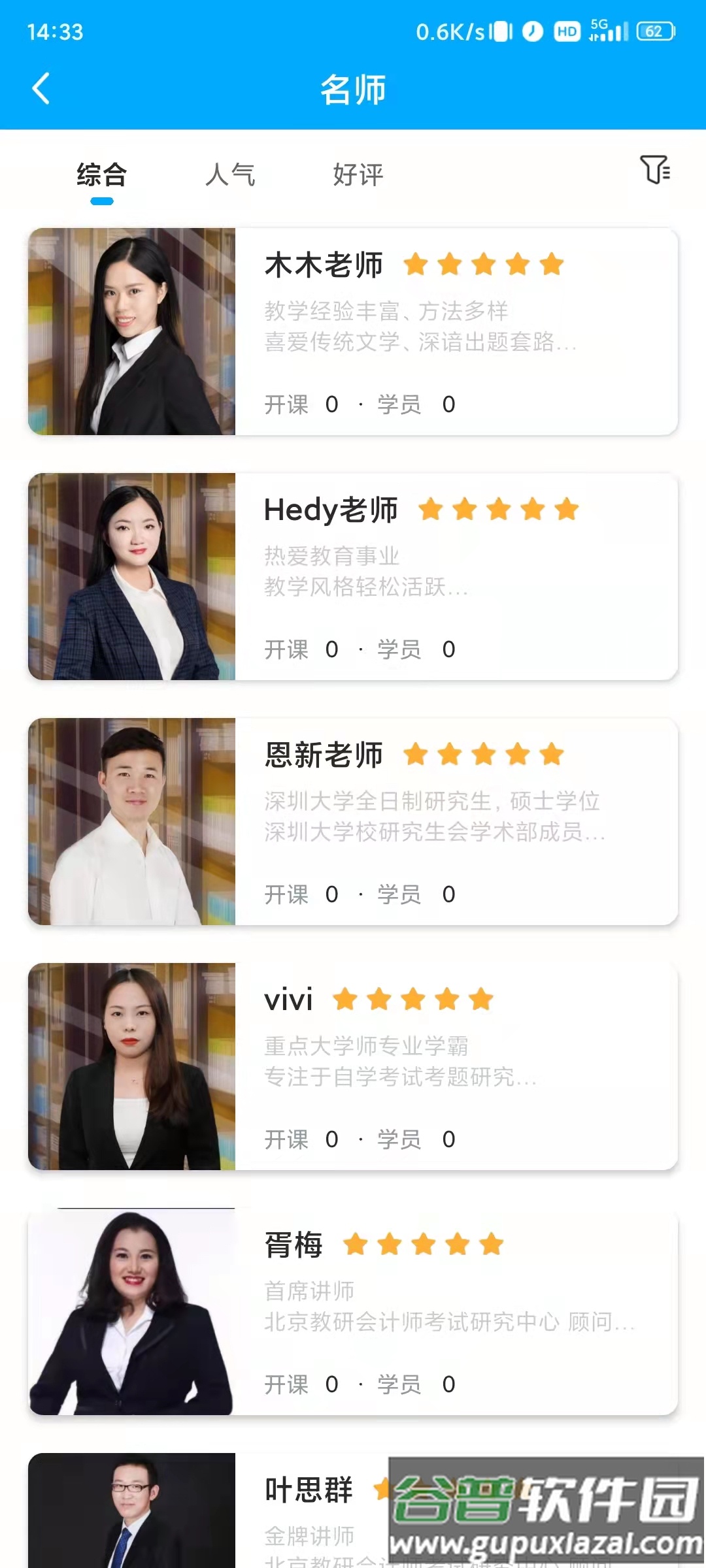Tap the star rating beside 恩新老师

pyautogui.click(x=484, y=755)
